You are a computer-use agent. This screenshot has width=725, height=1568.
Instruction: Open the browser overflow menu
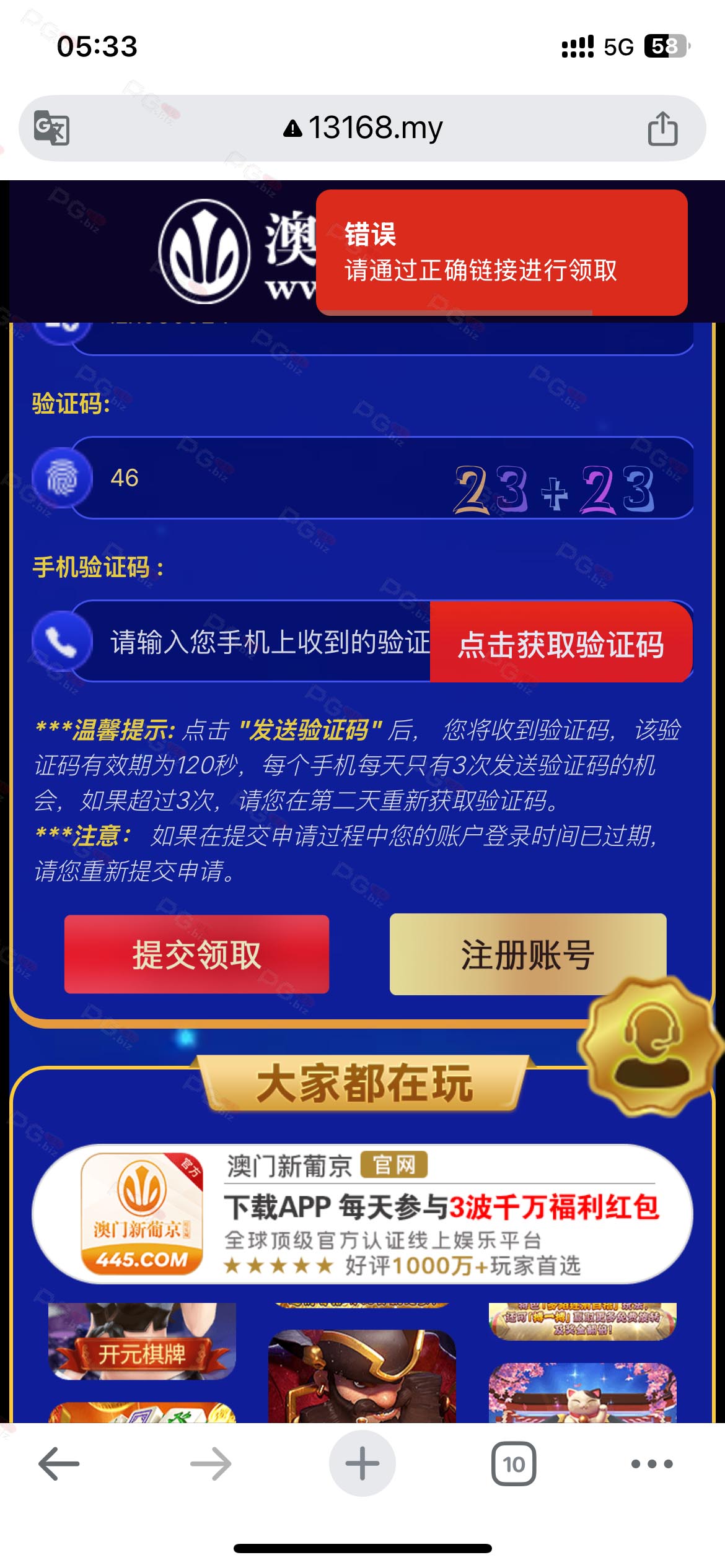tap(651, 1464)
